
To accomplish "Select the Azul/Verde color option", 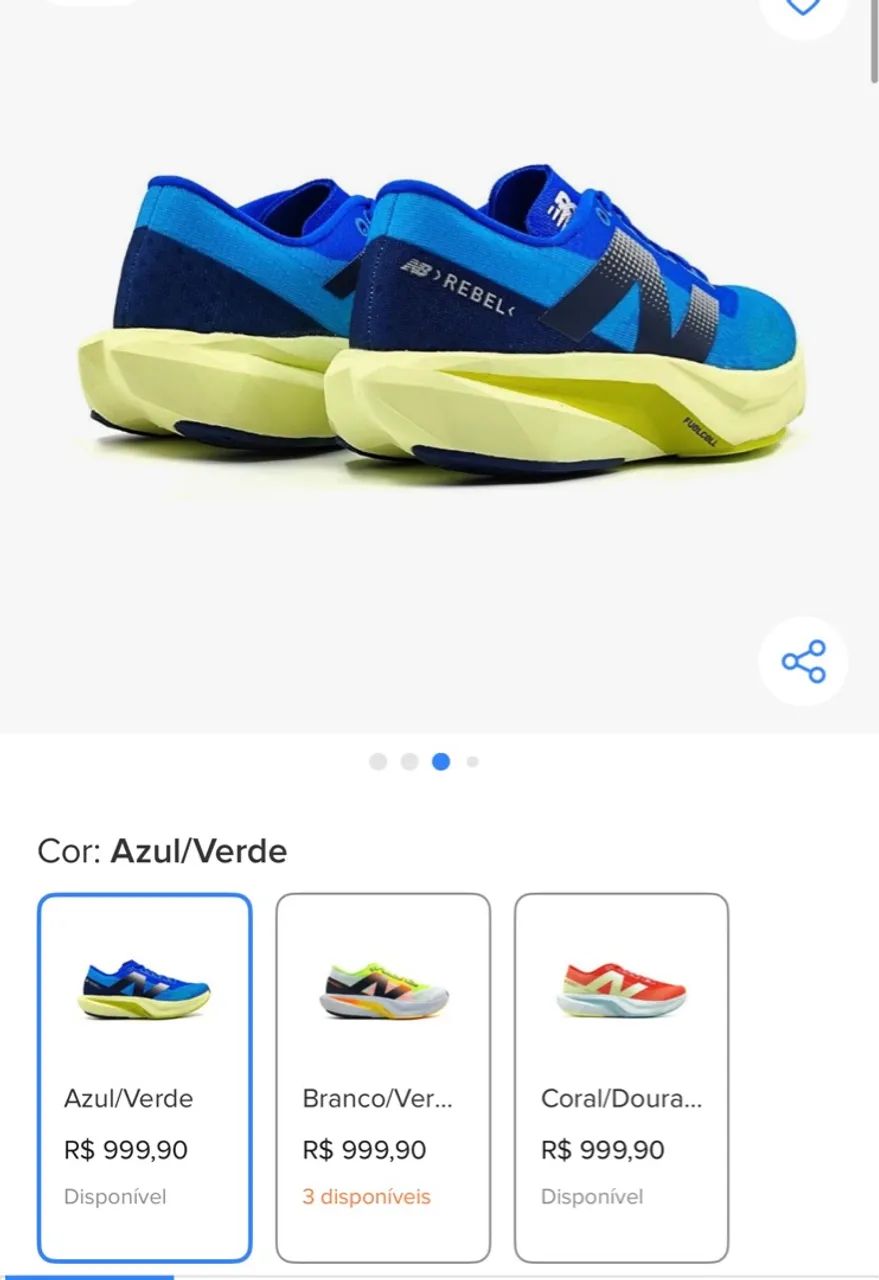I will 145,1077.
